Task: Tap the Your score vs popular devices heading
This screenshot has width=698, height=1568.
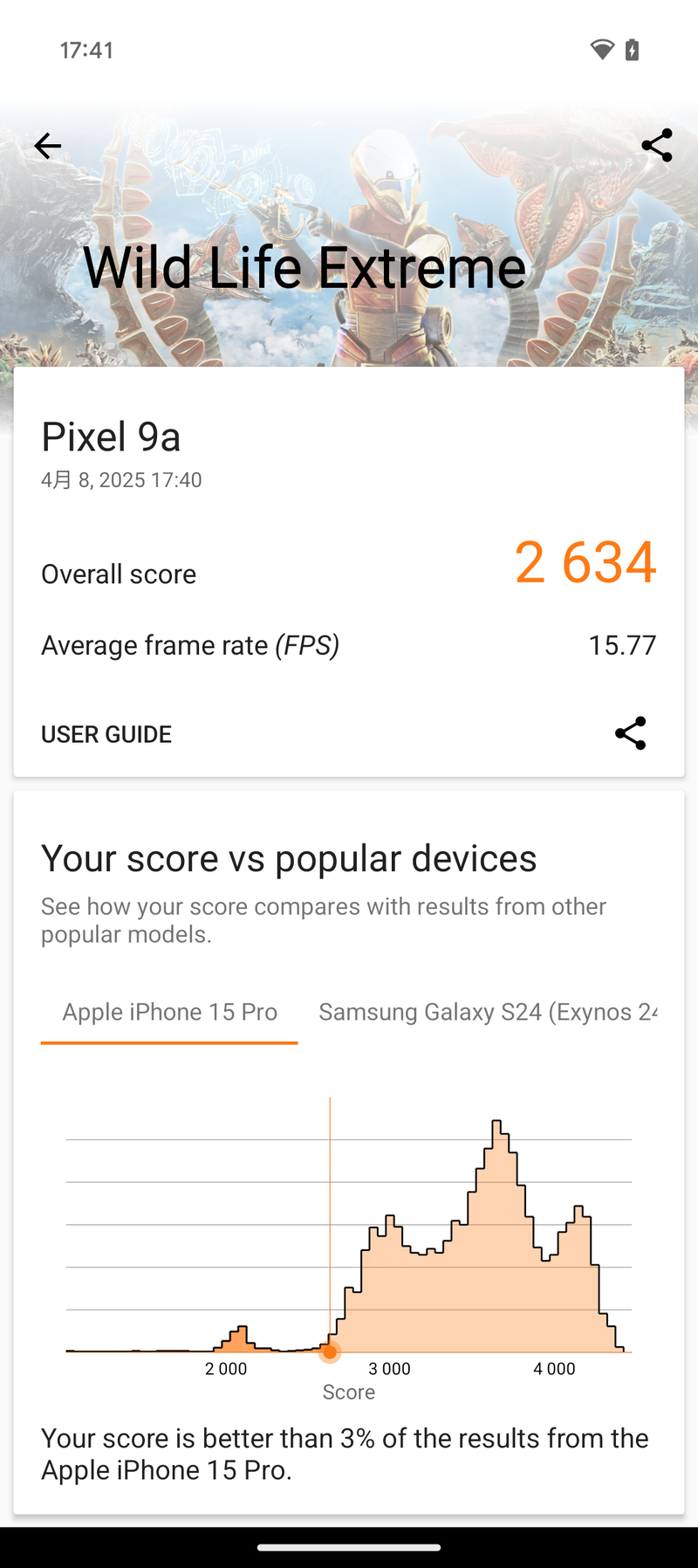Action: [289, 858]
